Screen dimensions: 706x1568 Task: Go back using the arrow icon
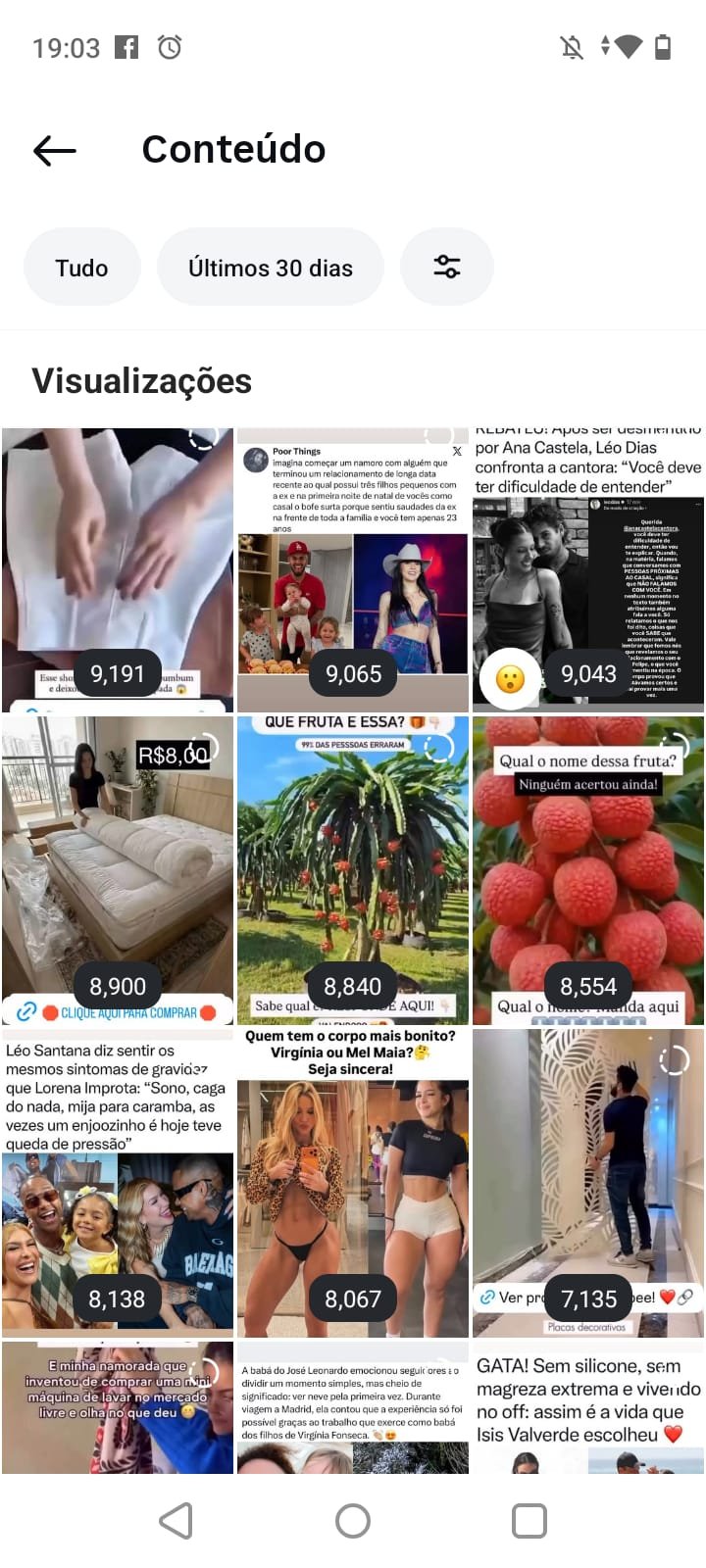[x=55, y=150]
